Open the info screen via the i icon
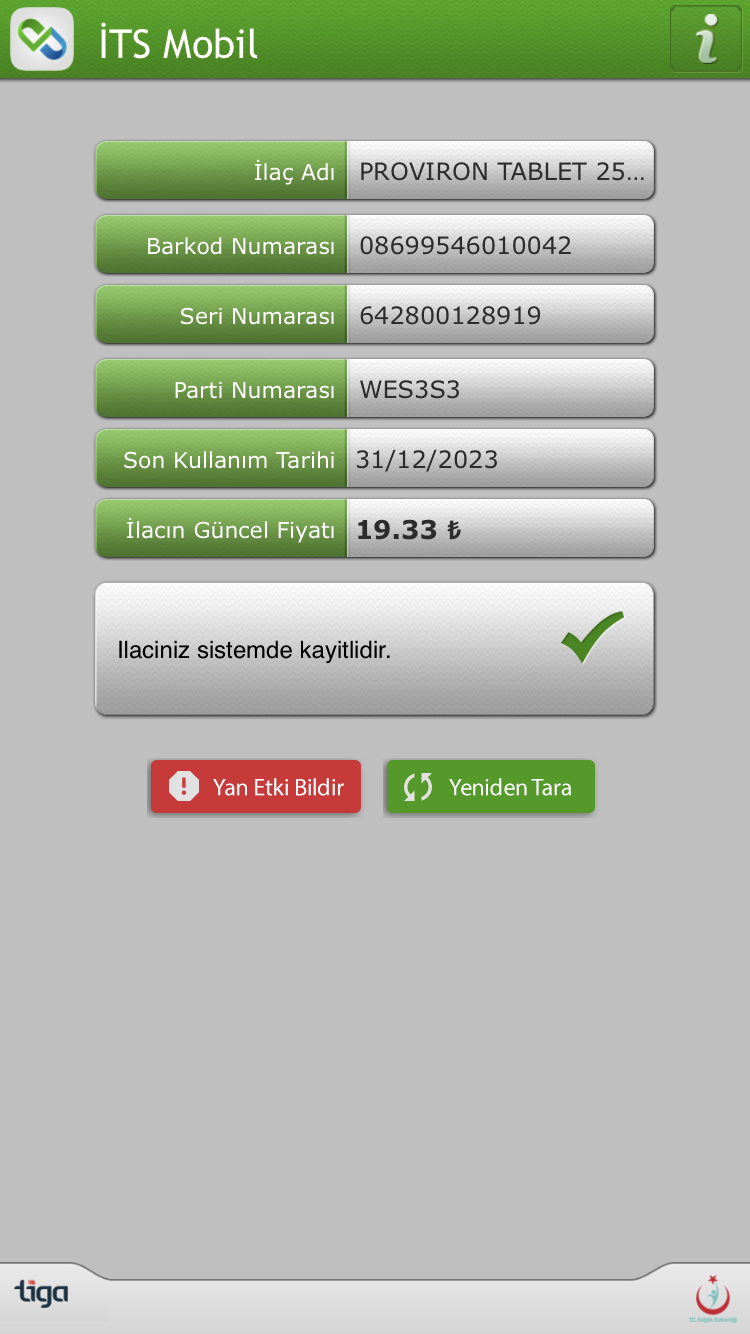This screenshot has width=750, height=1334. (x=706, y=39)
